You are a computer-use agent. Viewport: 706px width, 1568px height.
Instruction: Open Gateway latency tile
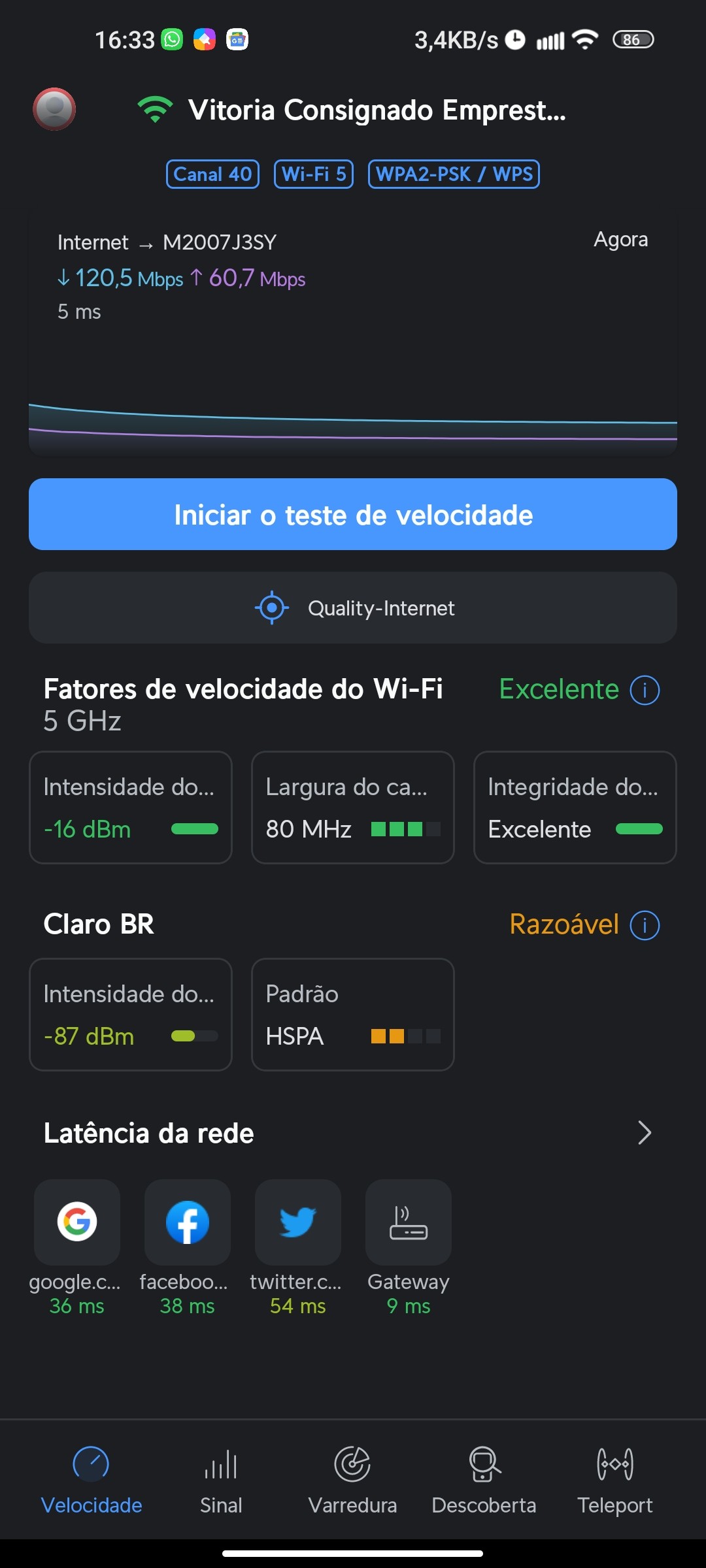[409, 1222]
